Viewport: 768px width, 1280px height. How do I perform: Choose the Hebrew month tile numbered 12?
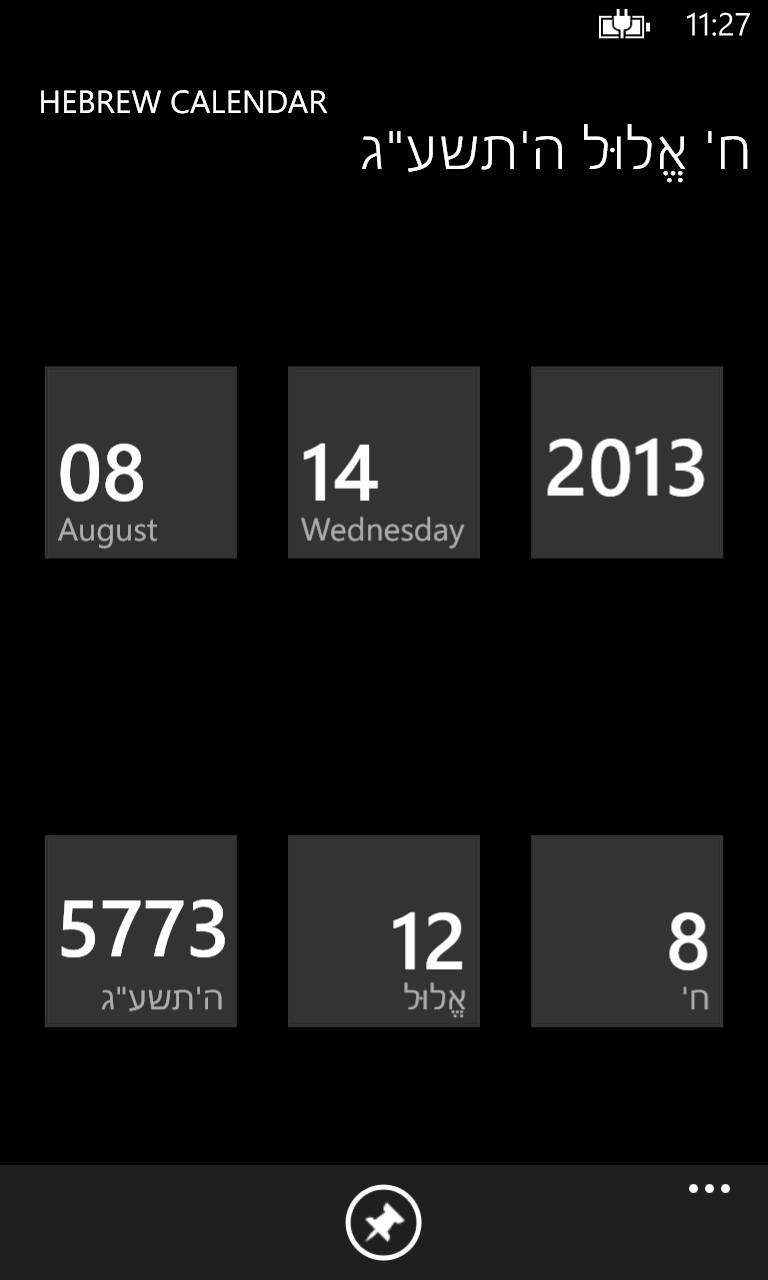pyautogui.click(x=384, y=931)
